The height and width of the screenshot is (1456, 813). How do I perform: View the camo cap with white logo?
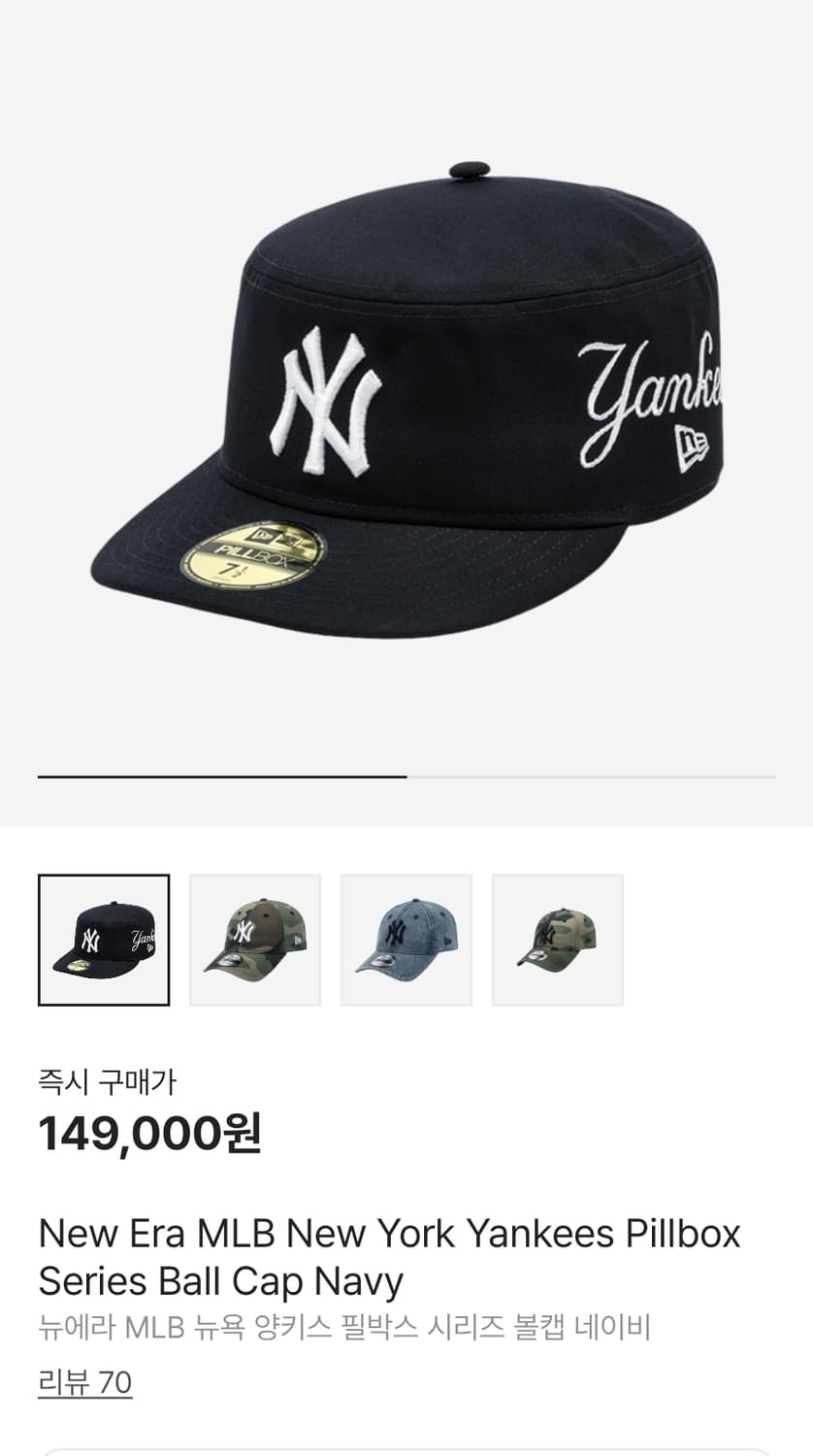point(255,940)
